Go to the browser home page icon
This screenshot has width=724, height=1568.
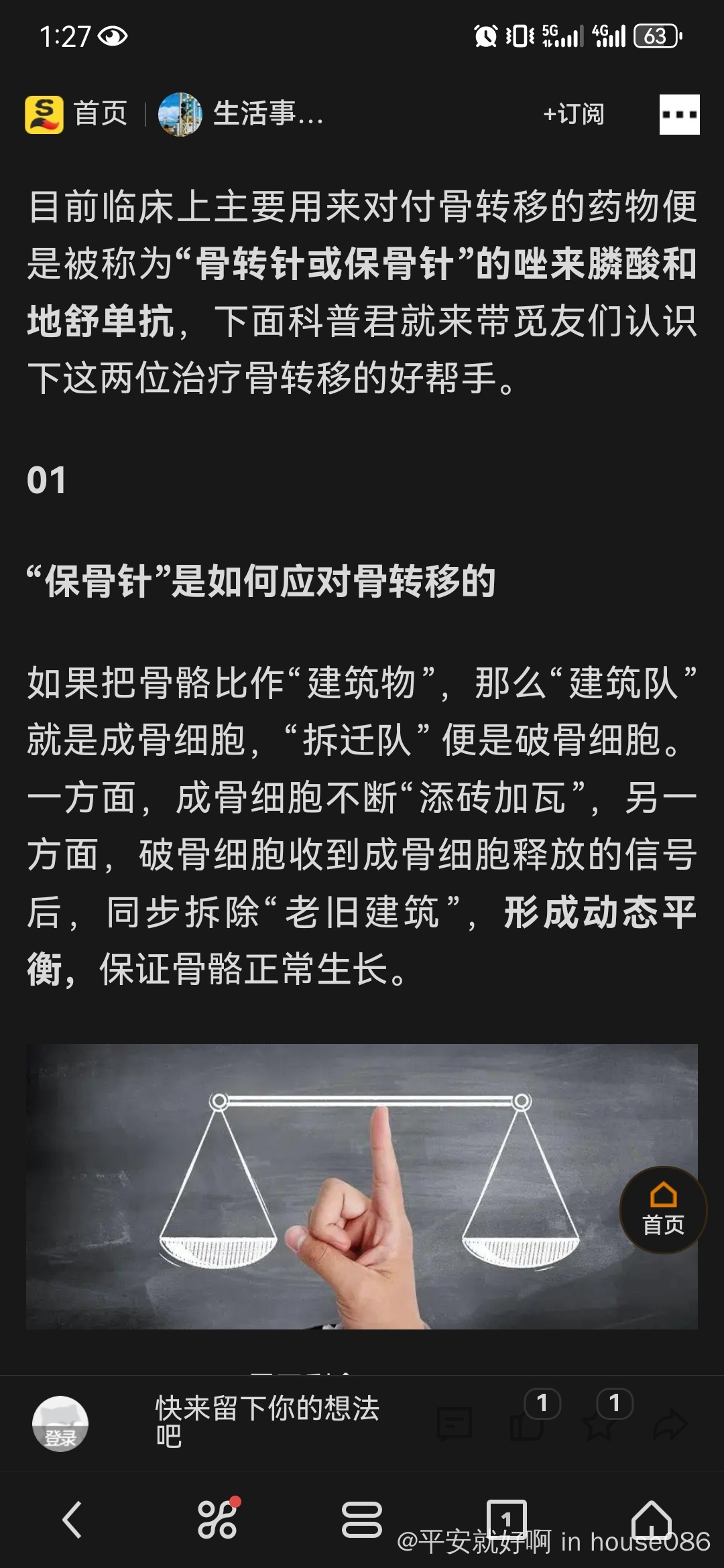652,1519
